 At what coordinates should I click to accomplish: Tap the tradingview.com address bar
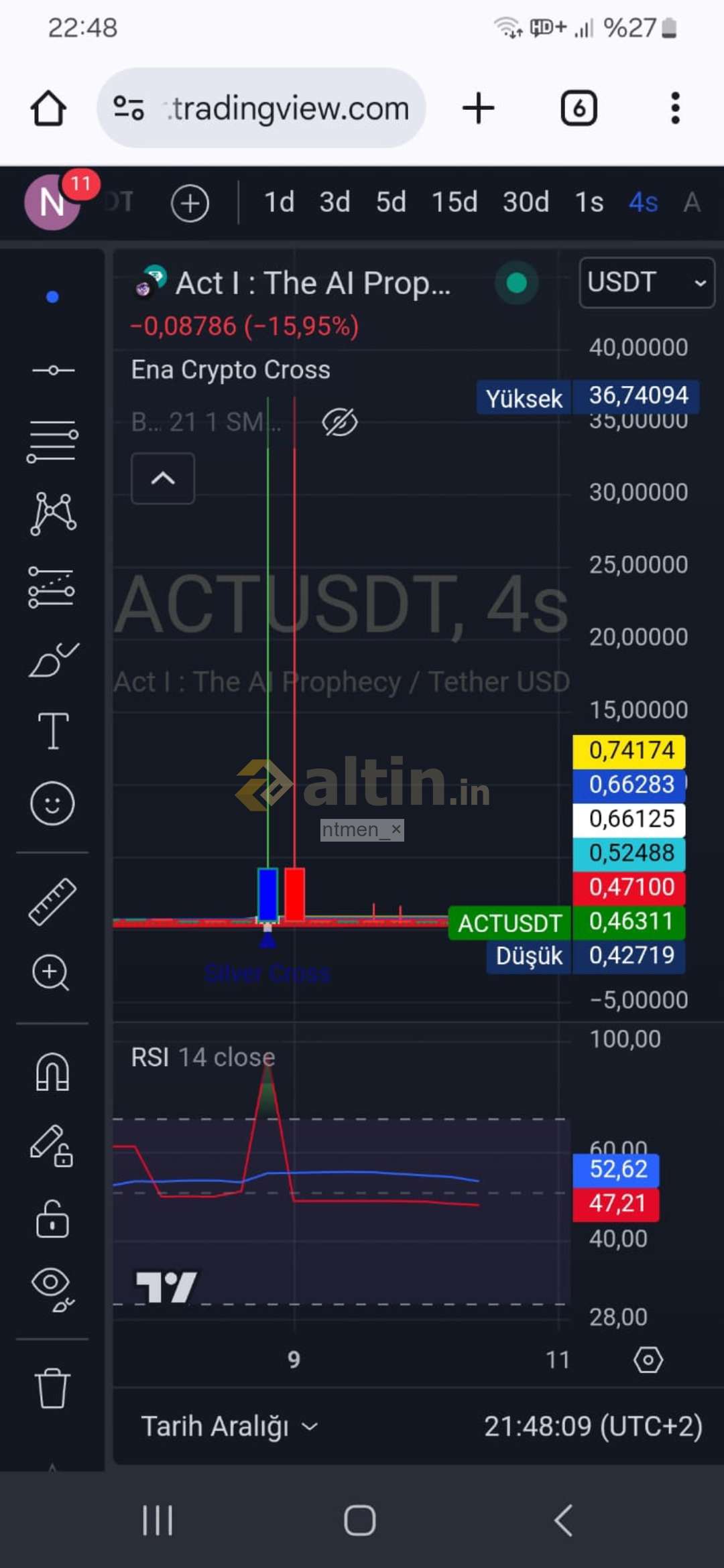pyautogui.click(x=261, y=108)
